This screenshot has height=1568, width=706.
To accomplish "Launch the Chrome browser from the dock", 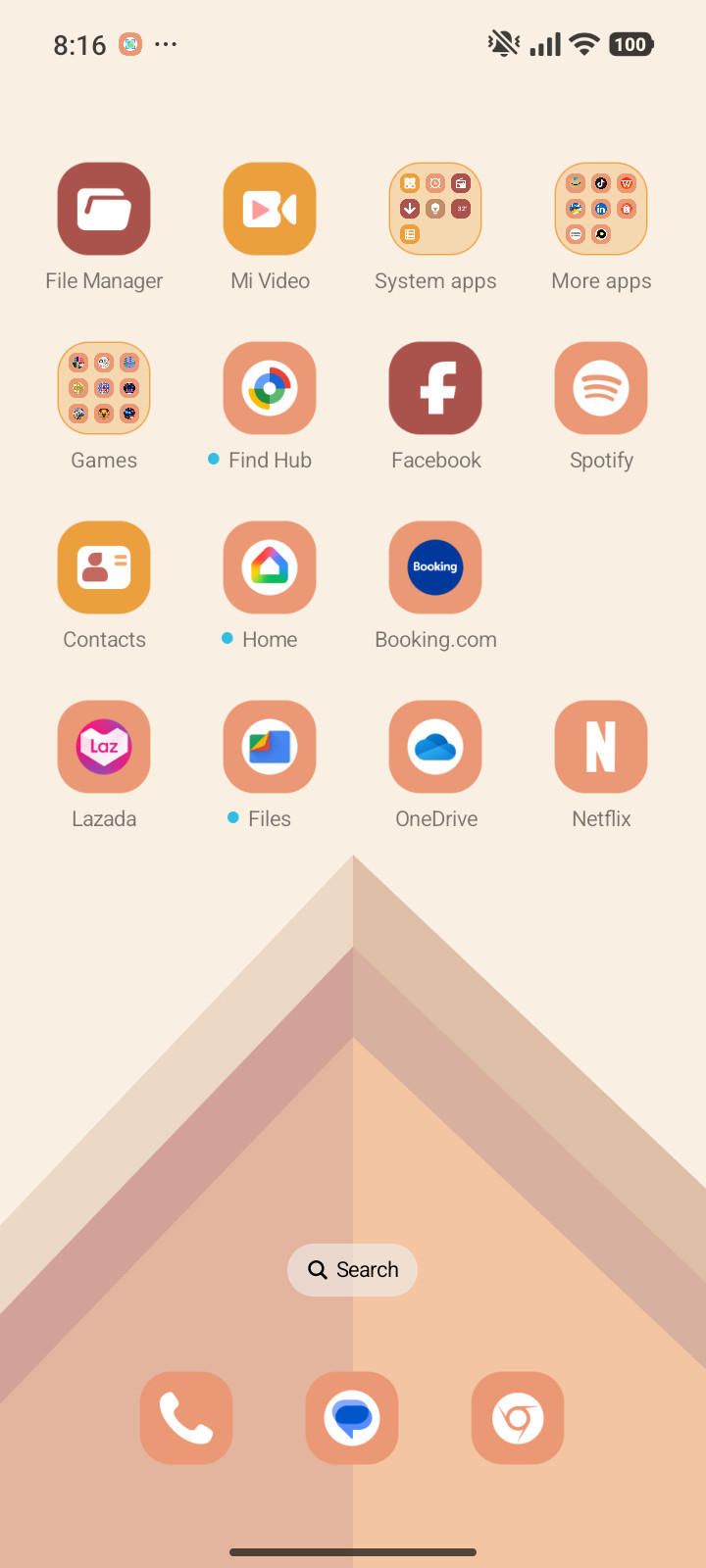I will click(518, 1418).
